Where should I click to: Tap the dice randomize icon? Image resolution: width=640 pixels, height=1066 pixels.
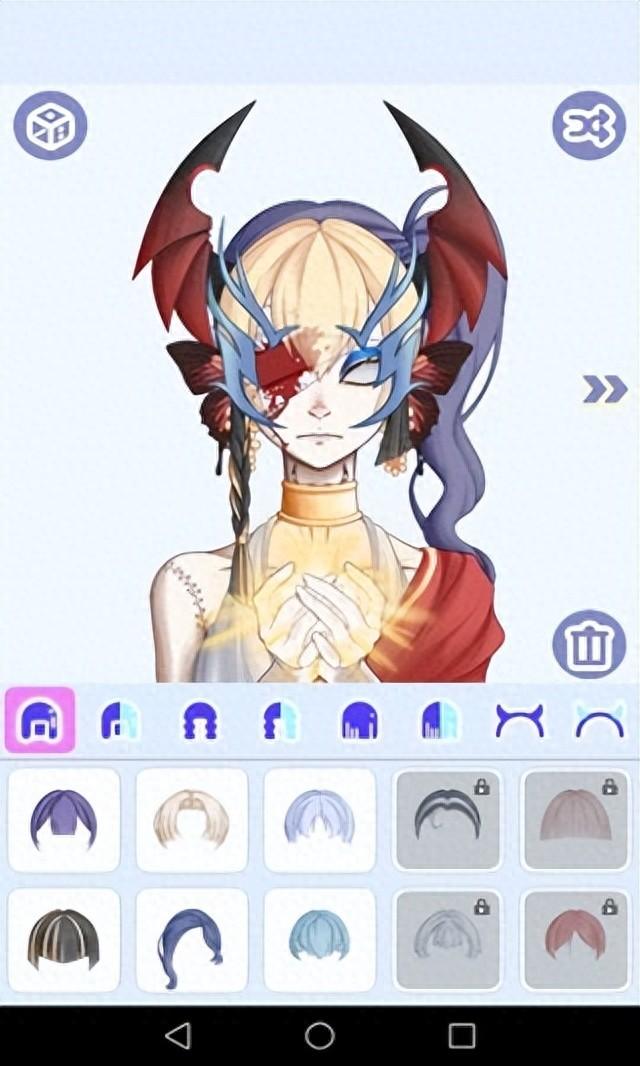pyautogui.click(x=50, y=127)
